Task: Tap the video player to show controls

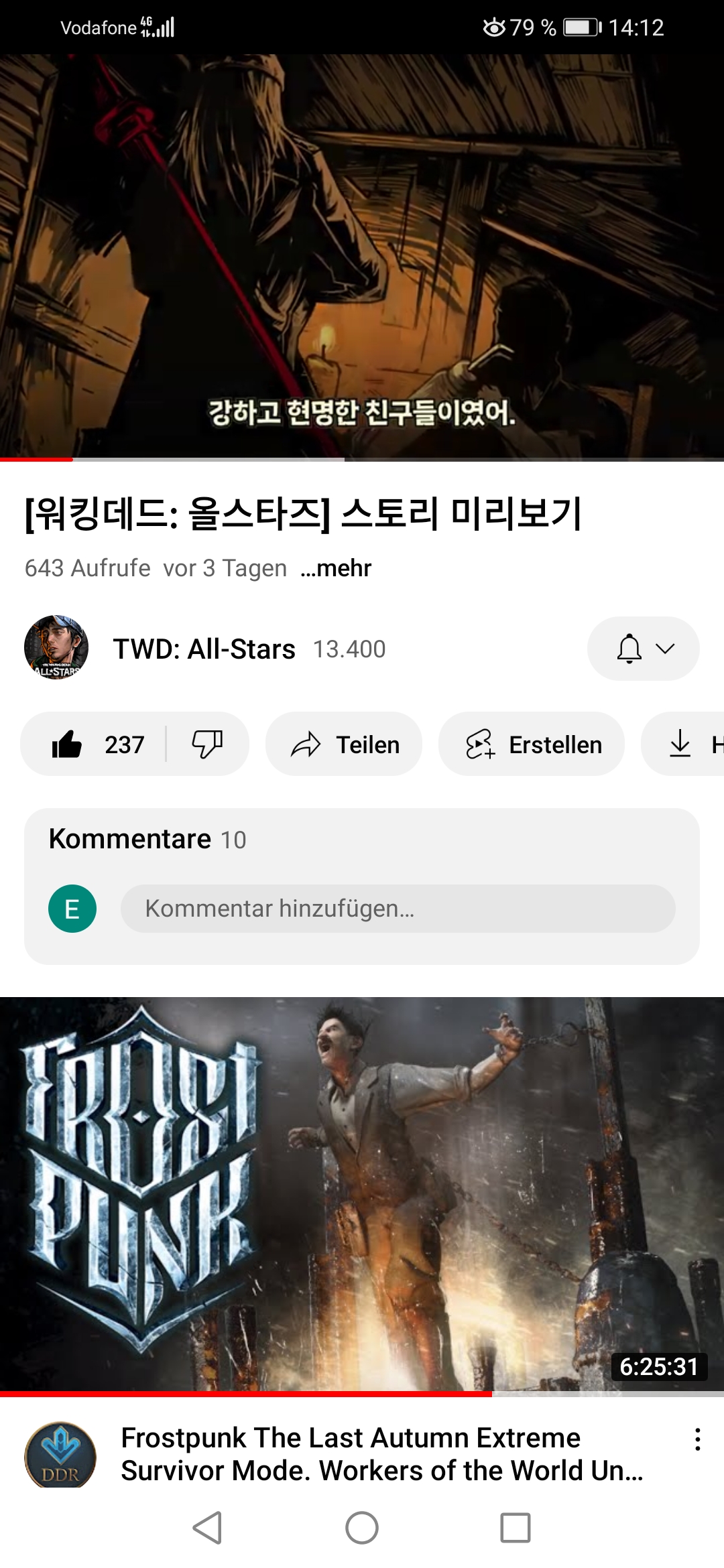Action: (x=362, y=255)
